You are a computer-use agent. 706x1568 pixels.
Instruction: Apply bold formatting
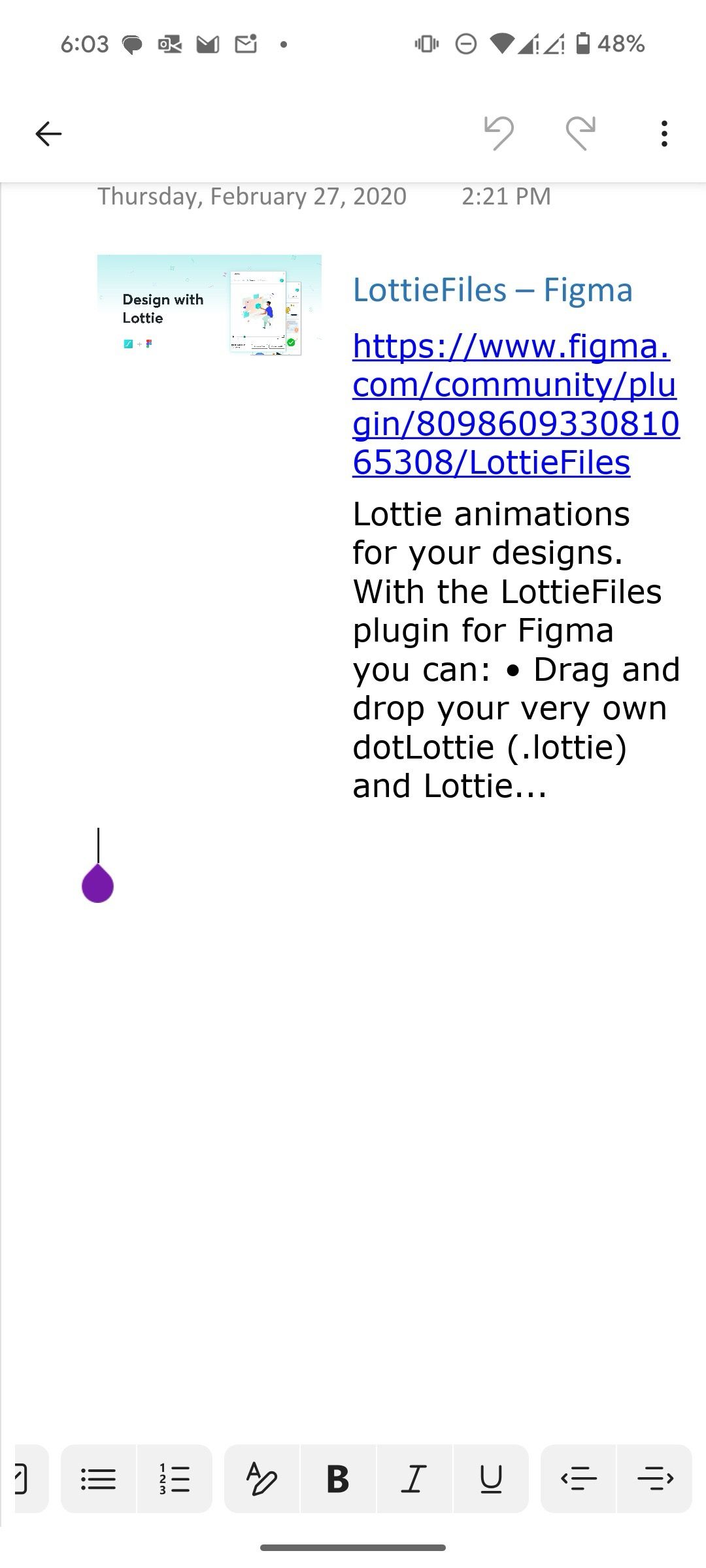coord(338,1479)
